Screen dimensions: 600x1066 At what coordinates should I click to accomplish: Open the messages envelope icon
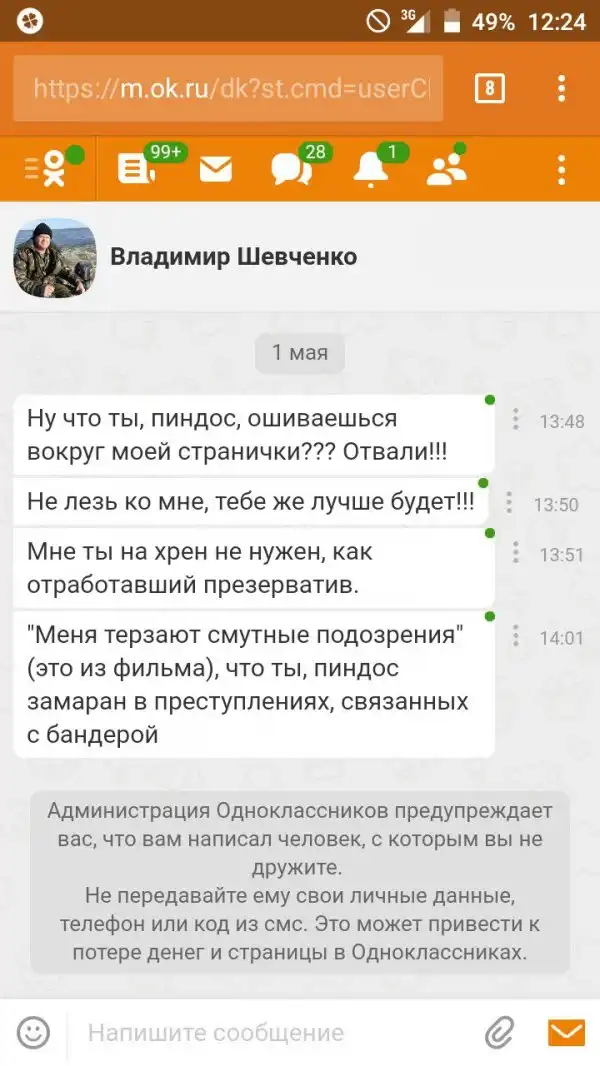click(x=215, y=170)
